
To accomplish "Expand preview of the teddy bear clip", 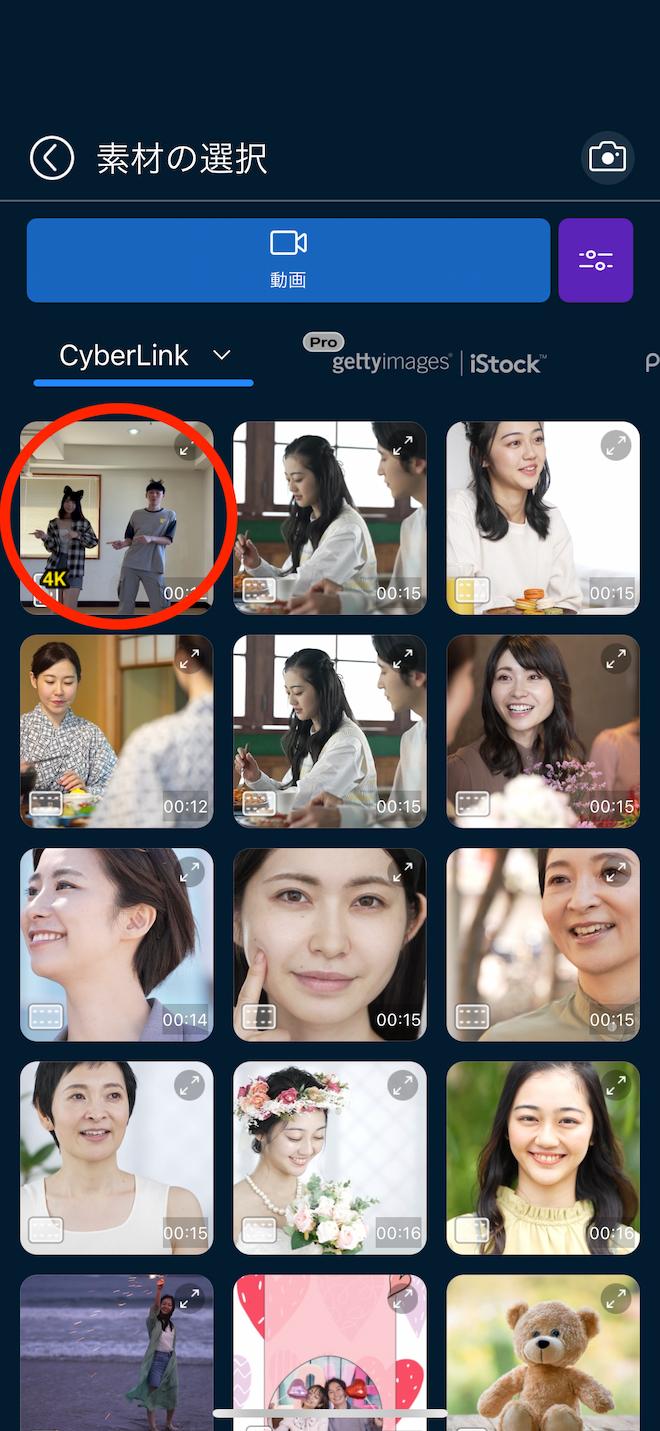I will click(615, 1298).
